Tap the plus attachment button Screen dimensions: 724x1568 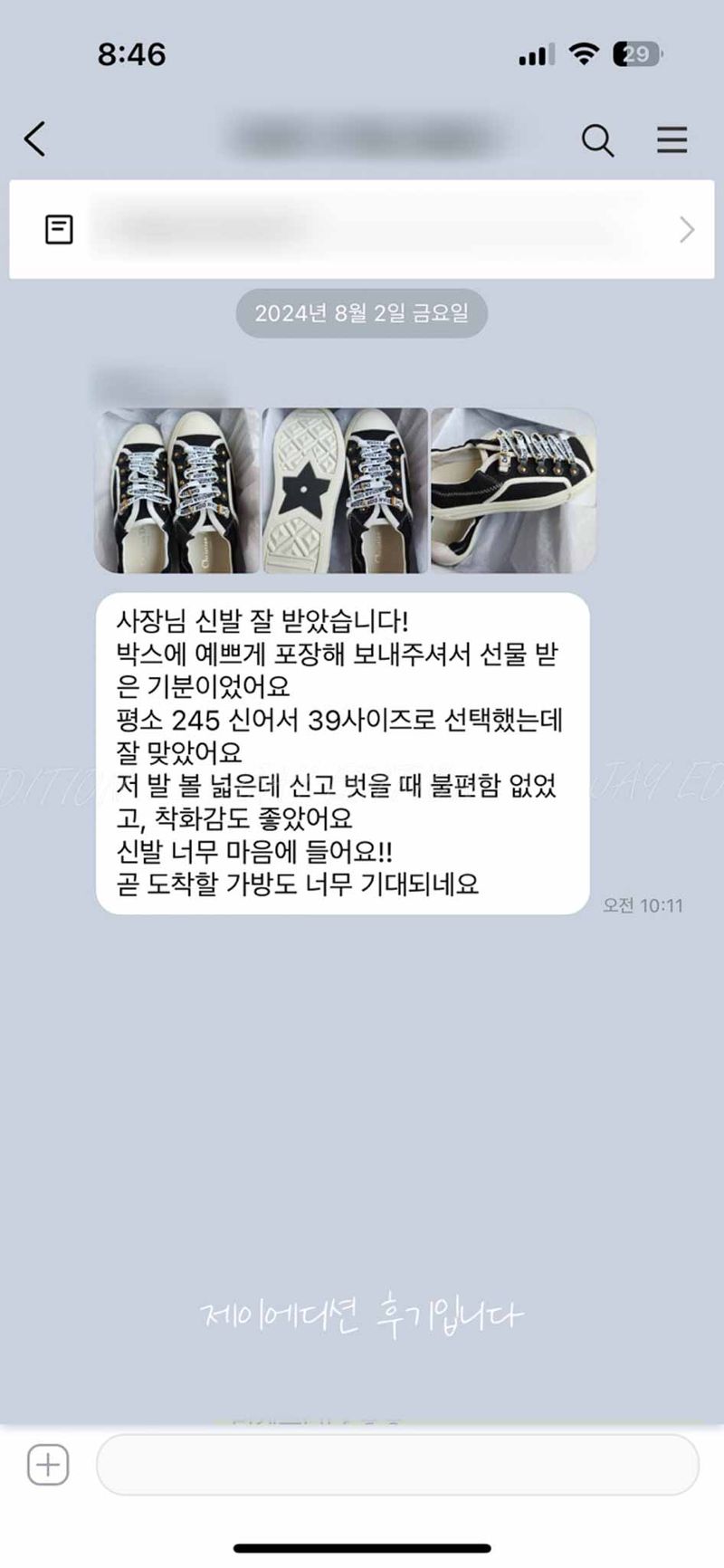48,1464
